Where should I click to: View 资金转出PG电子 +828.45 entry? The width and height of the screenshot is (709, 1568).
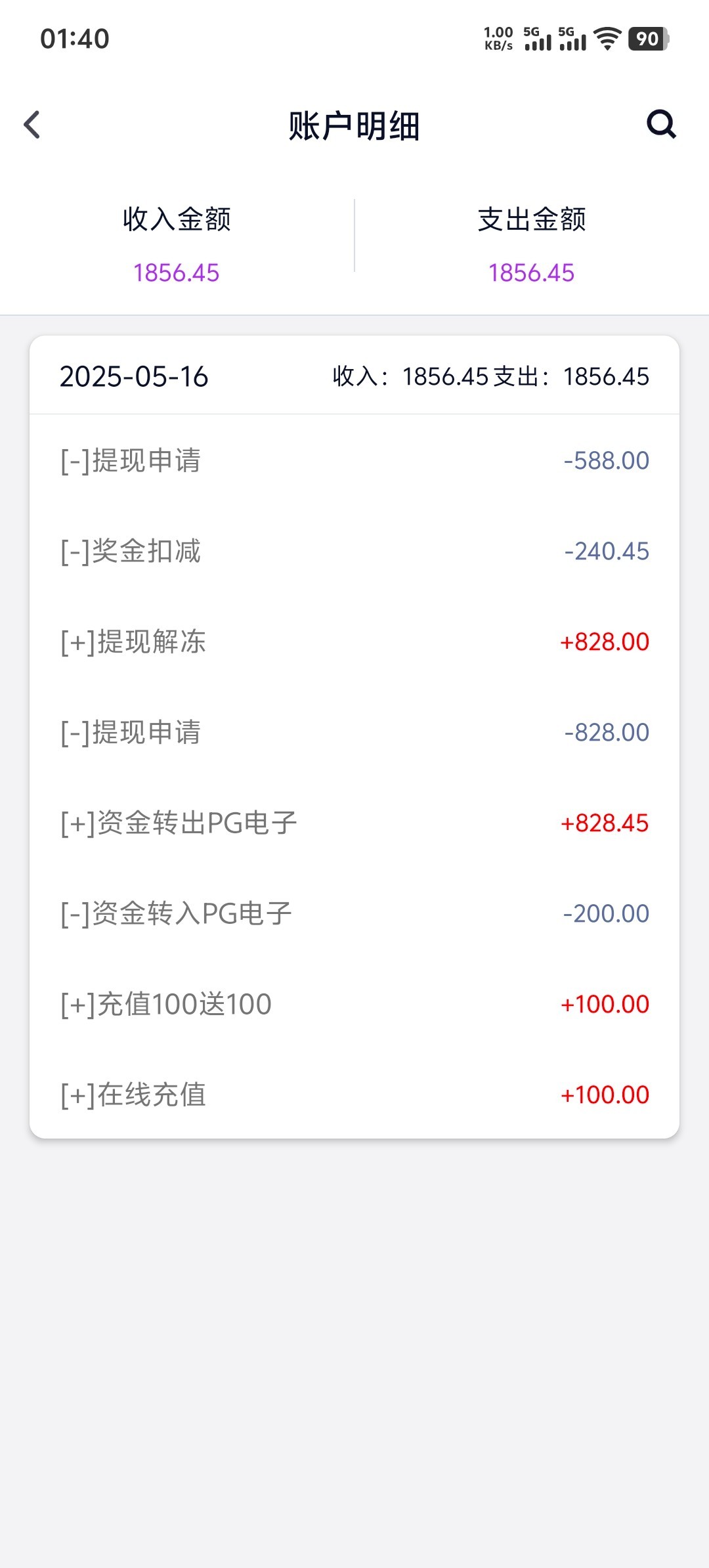tap(354, 823)
